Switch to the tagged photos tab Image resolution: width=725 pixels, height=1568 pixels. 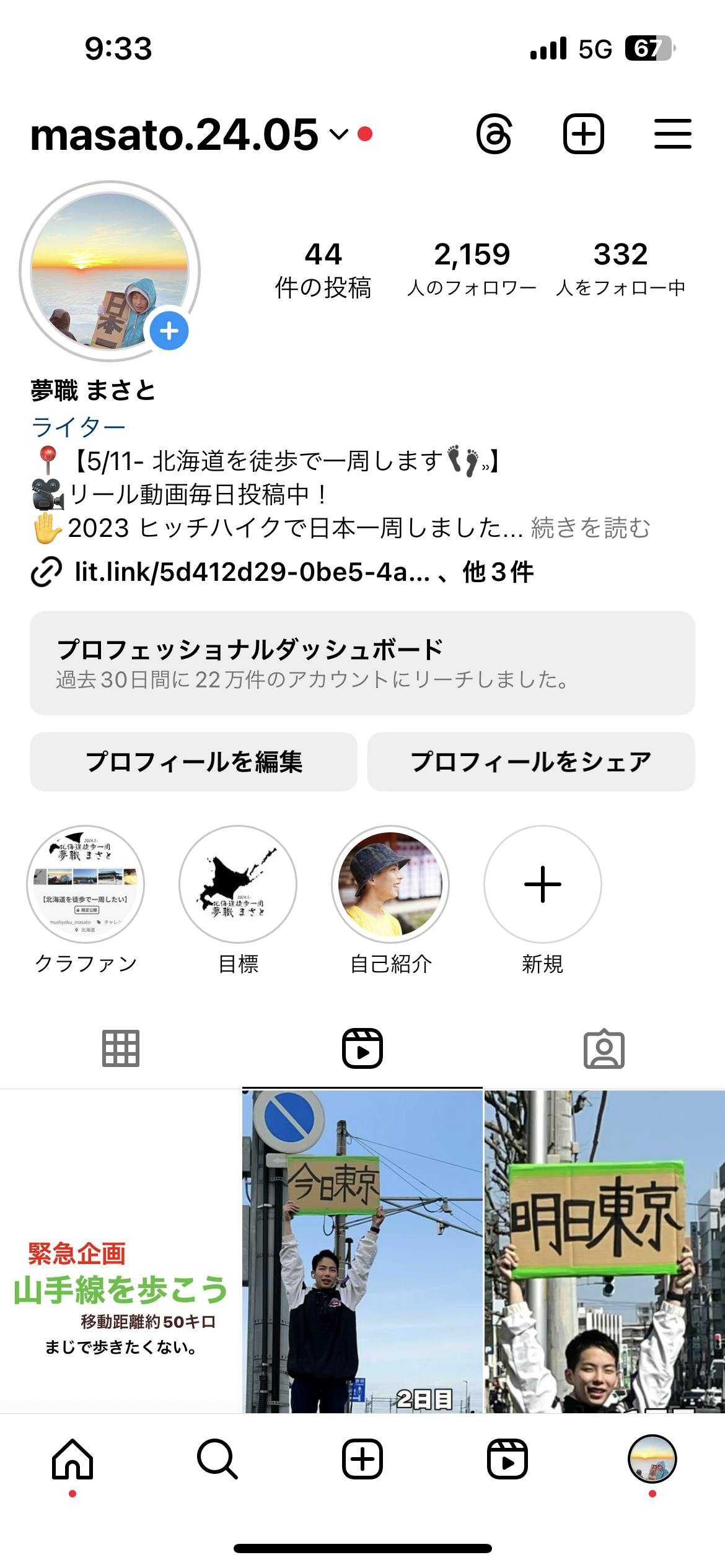point(604,1049)
